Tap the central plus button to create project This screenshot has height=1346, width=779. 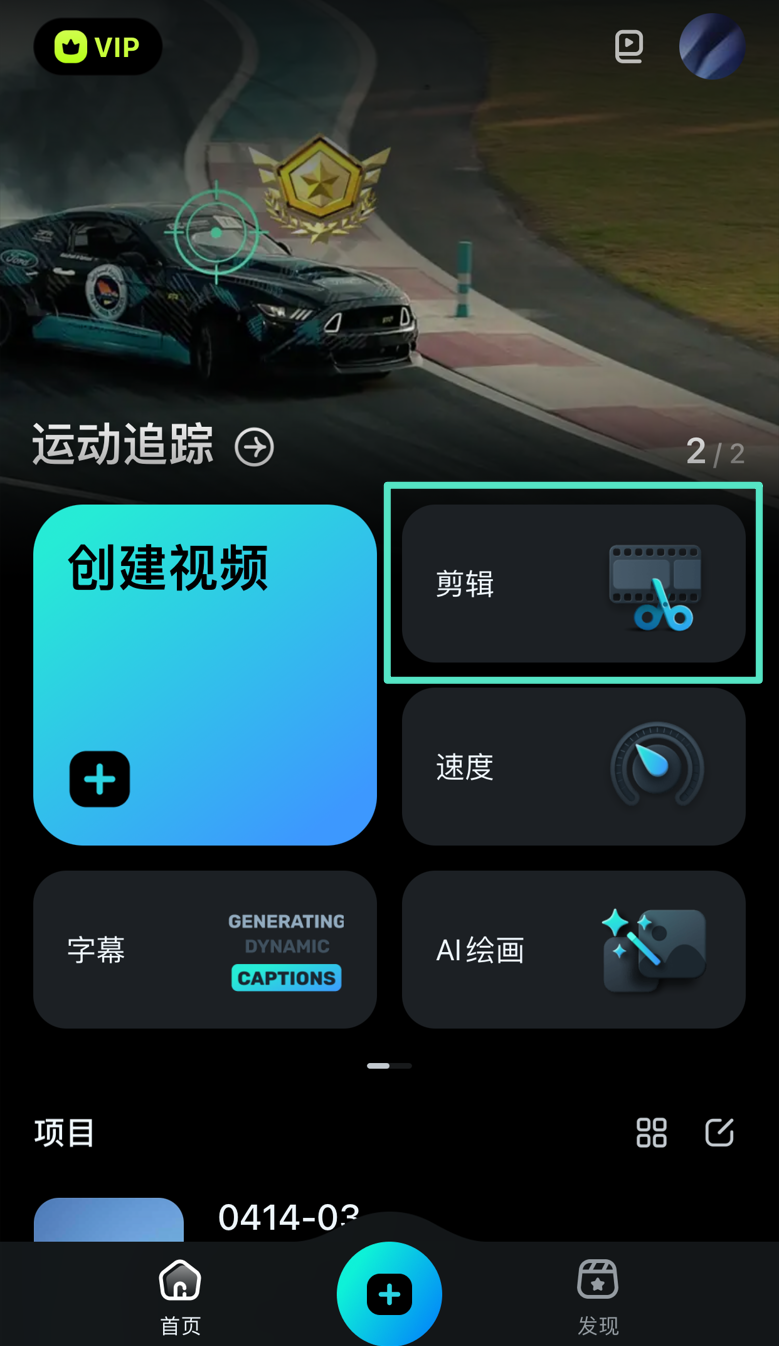point(389,1293)
